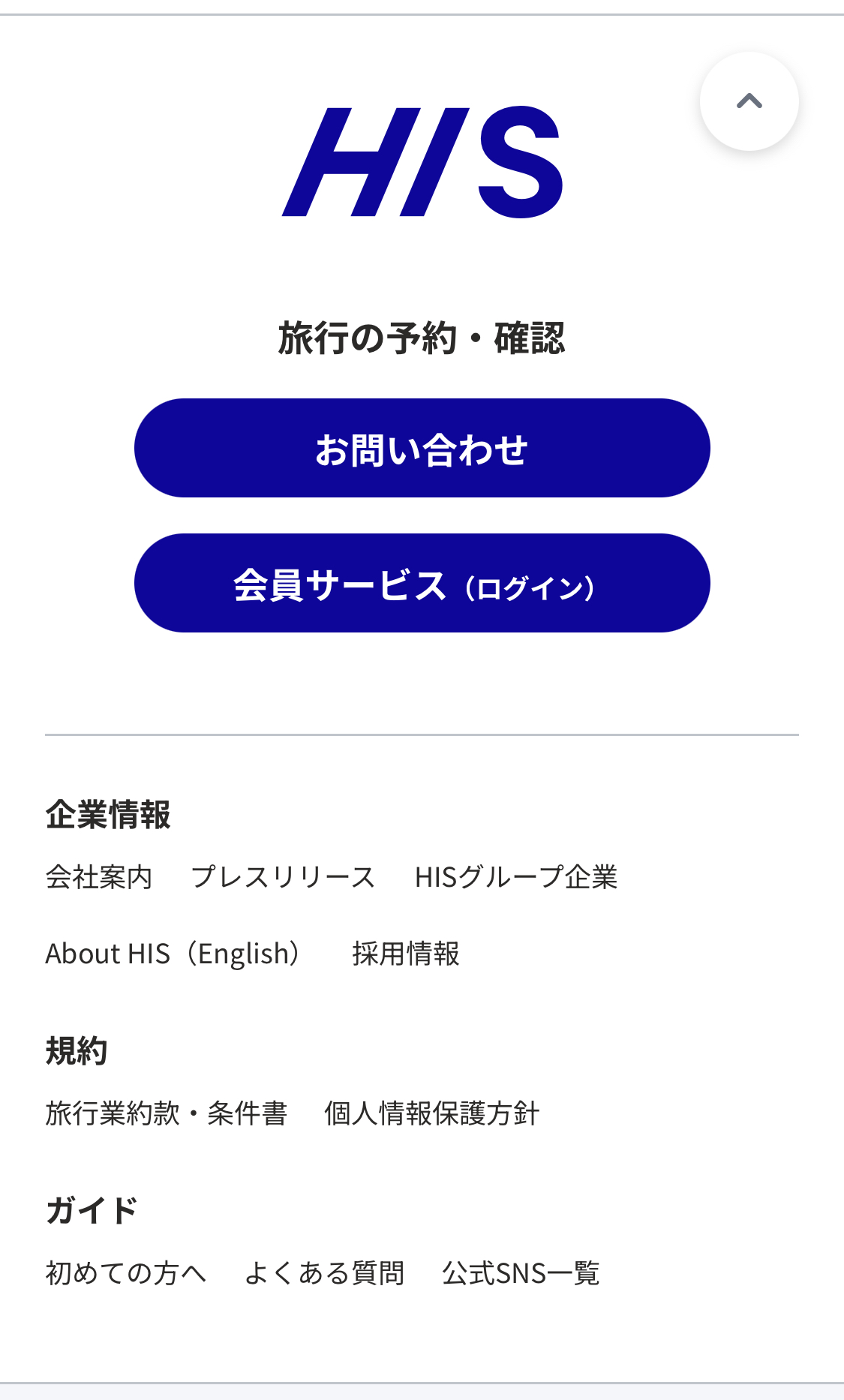
Task: Open 会員サービス (ログイン) button
Action: click(x=422, y=583)
